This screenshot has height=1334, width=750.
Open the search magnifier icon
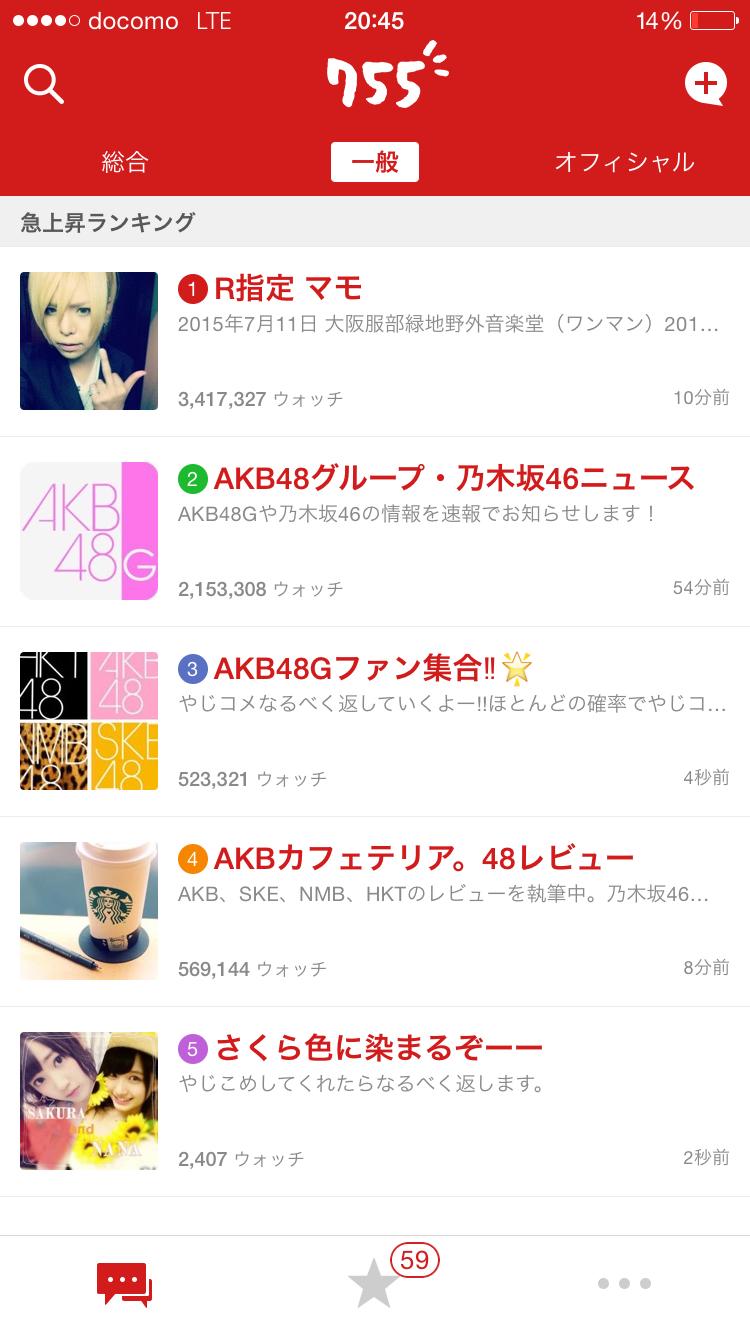(44, 84)
